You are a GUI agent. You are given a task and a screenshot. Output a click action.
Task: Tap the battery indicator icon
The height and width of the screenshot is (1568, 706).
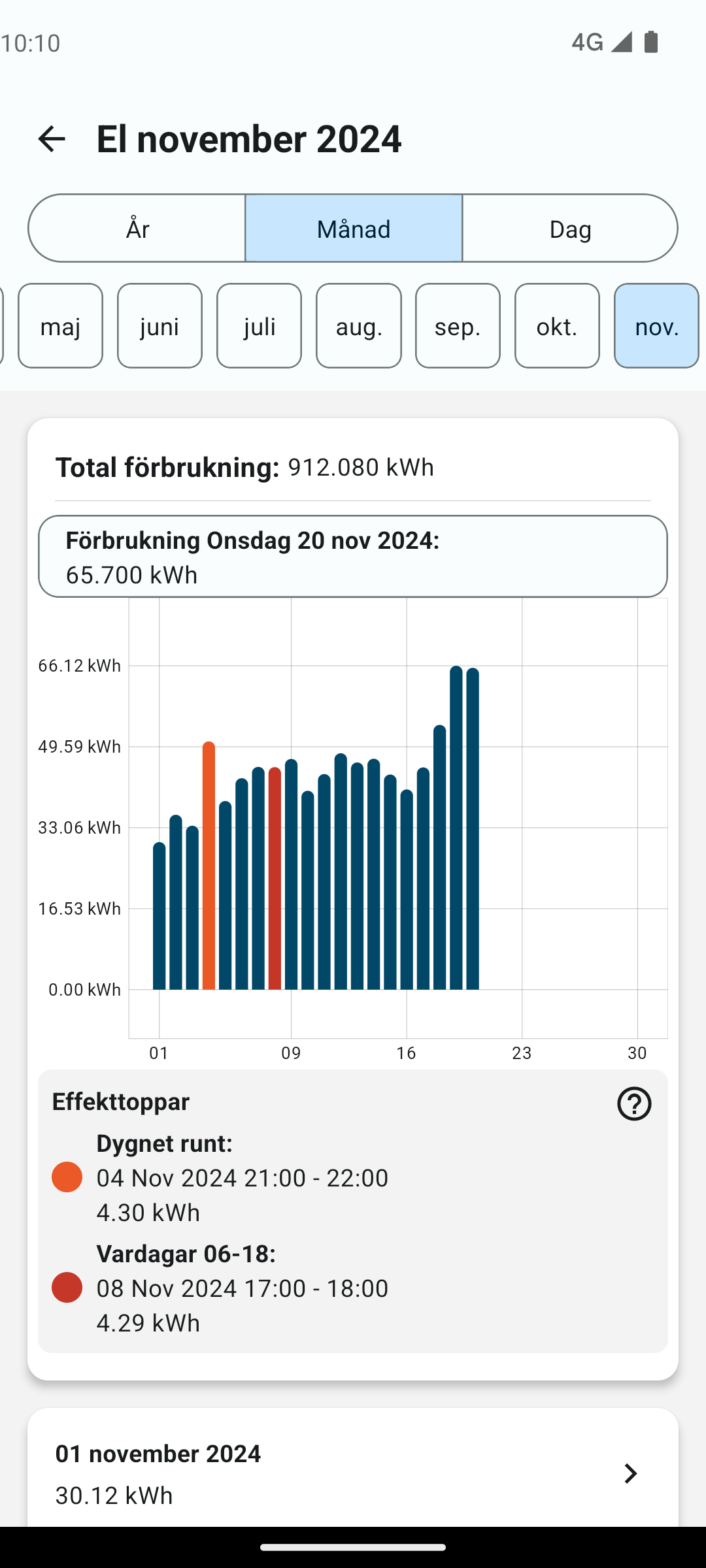coord(649,42)
